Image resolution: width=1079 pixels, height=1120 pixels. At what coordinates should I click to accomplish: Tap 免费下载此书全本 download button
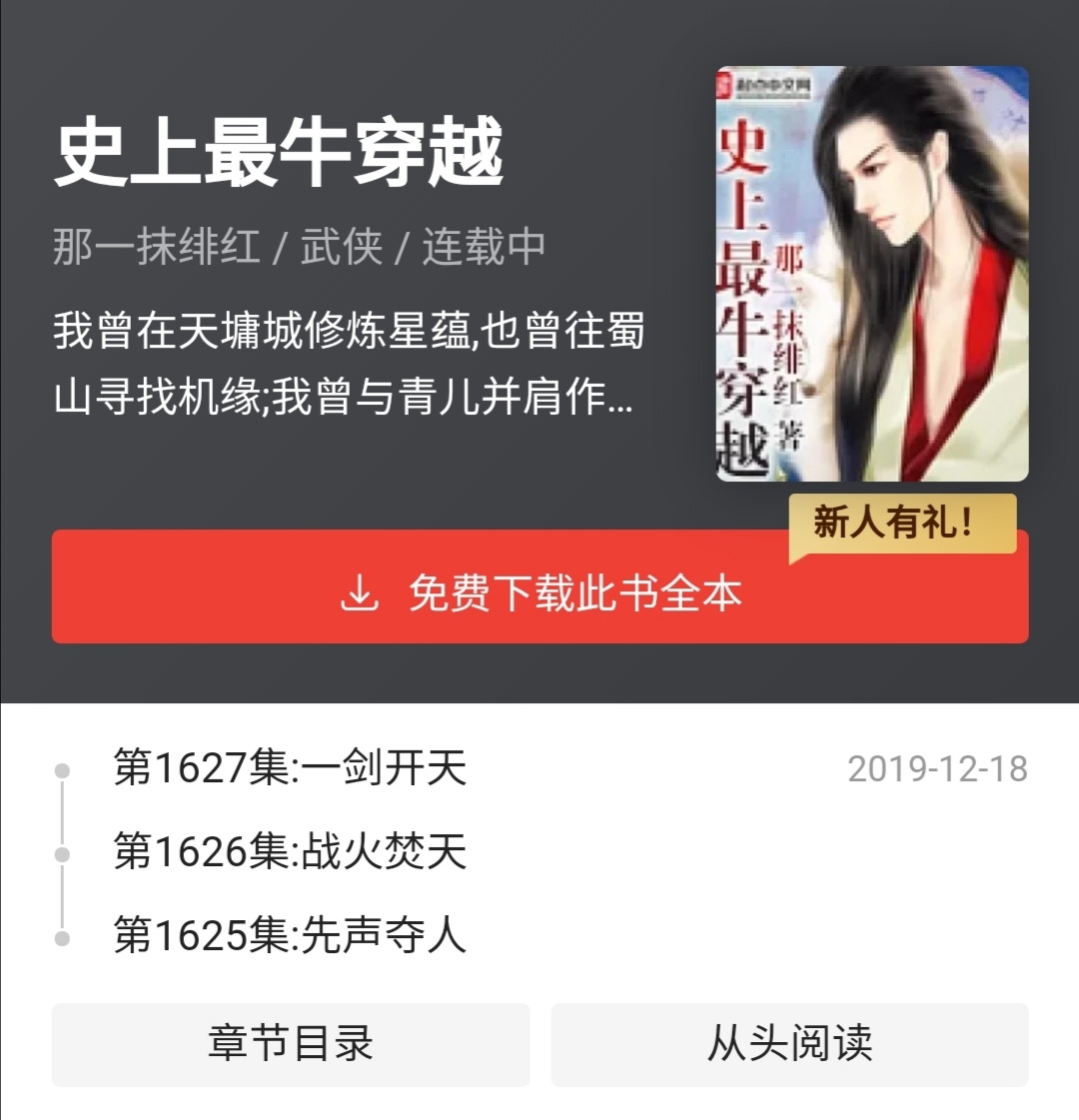(x=539, y=592)
